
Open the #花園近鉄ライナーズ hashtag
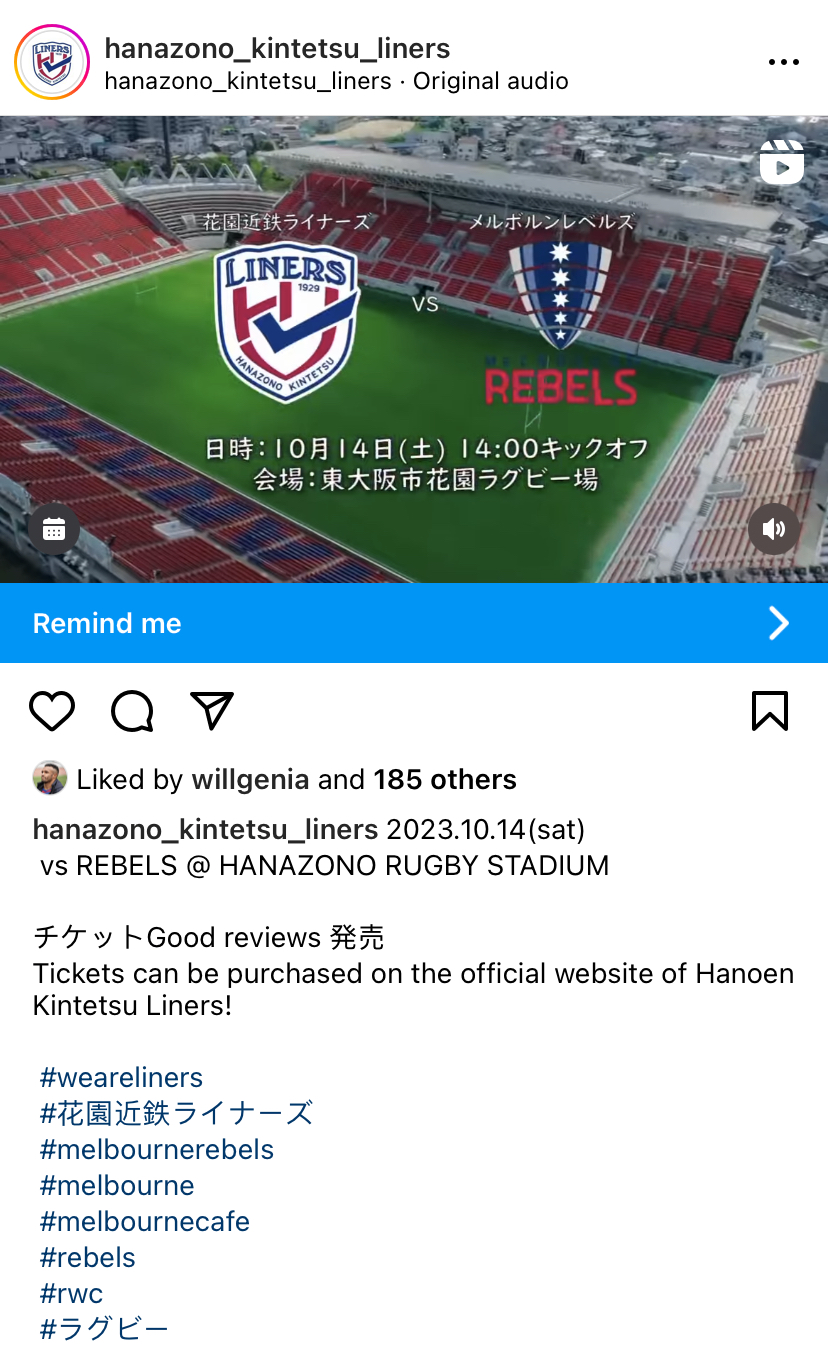click(x=177, y=1114)
